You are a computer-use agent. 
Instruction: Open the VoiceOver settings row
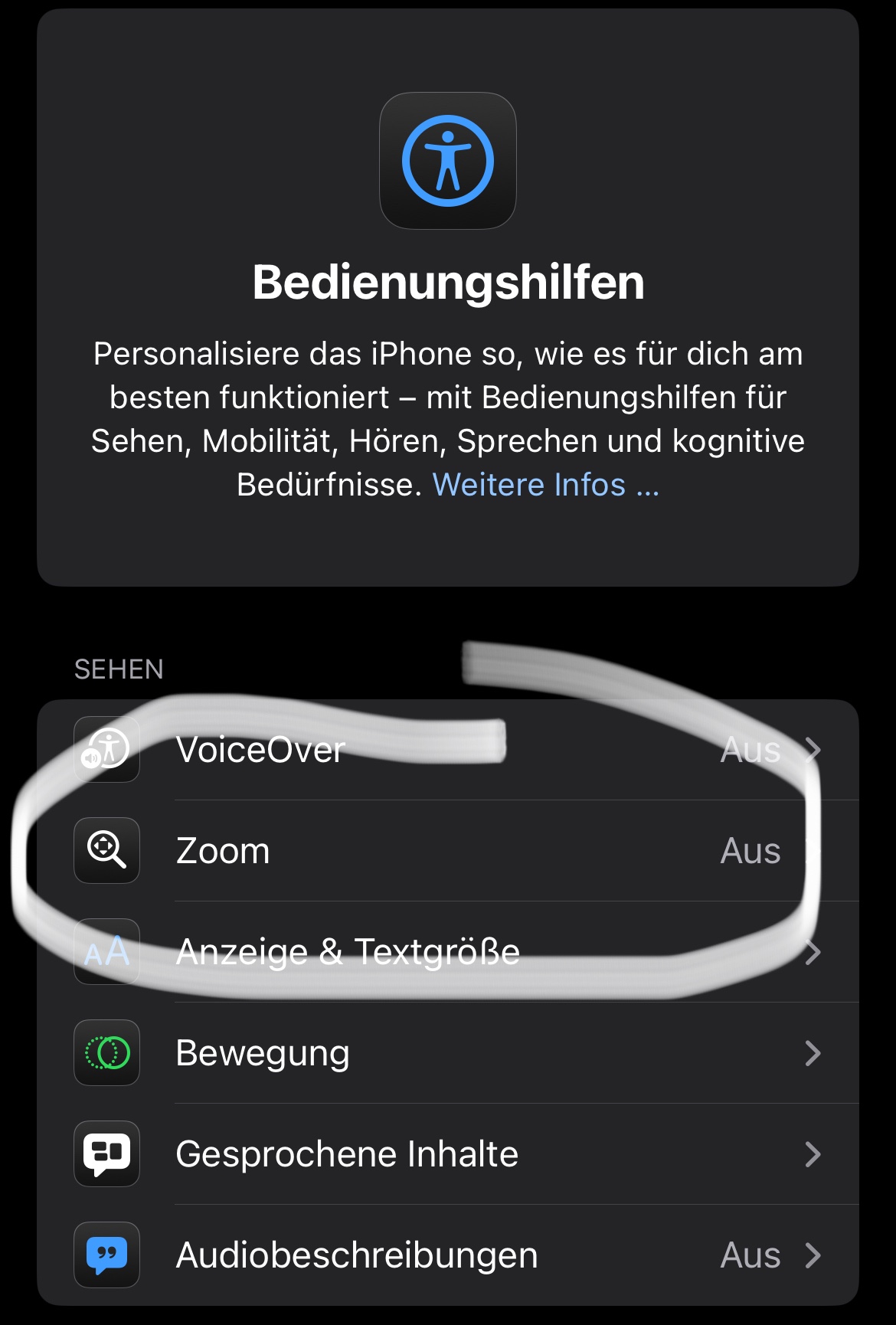coord(448,750)
